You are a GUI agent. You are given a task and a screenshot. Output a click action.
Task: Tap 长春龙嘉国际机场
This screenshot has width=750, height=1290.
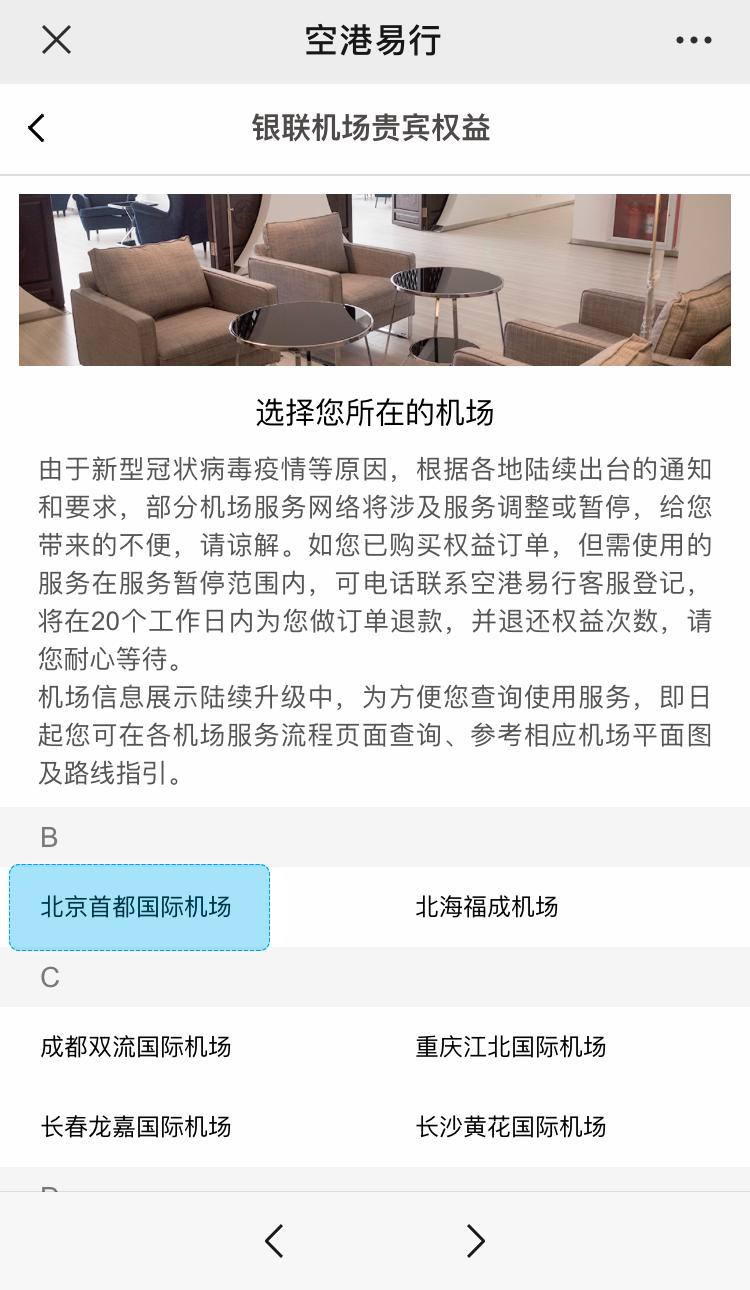coord(138,1127)
